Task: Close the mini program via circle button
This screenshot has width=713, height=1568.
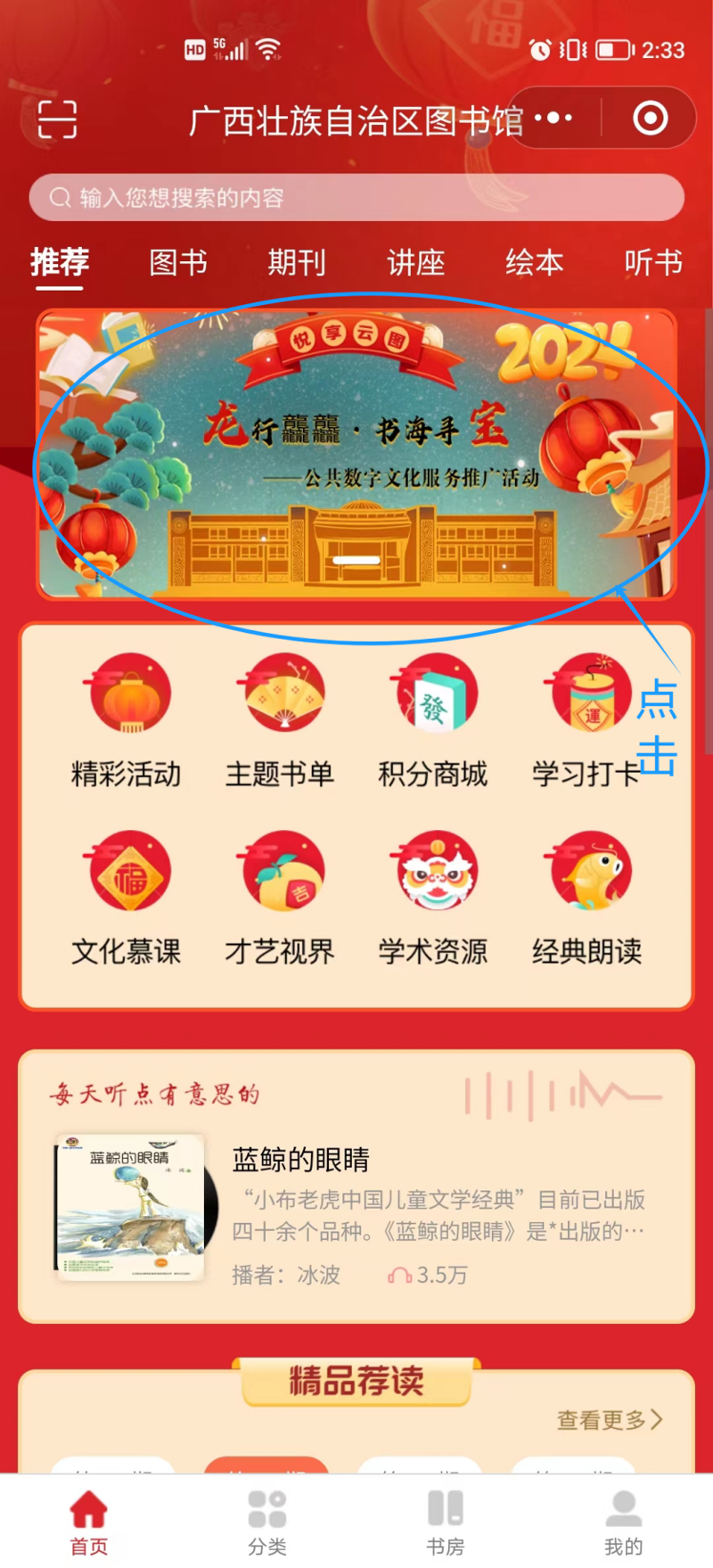Action: tap(650, 118)
